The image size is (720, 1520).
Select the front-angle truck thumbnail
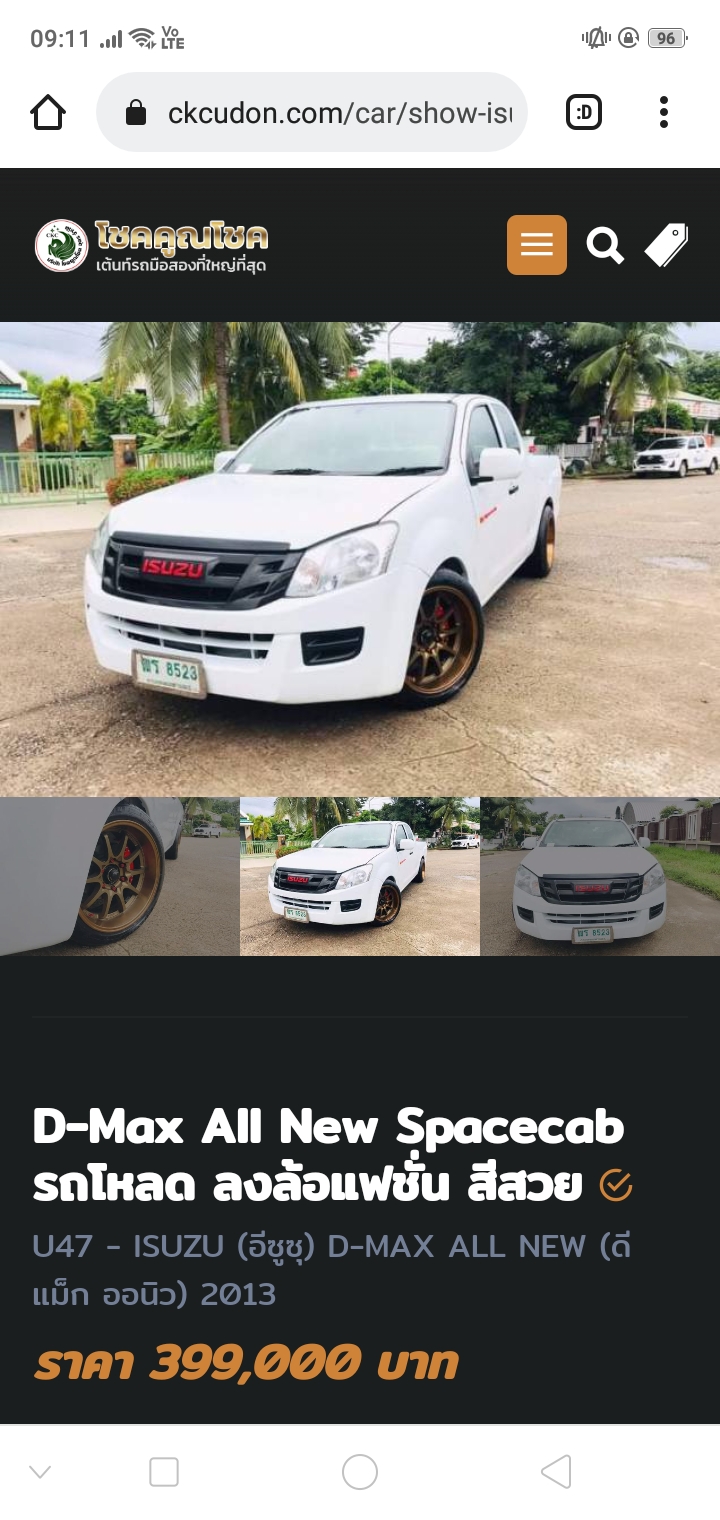point(360,876)
